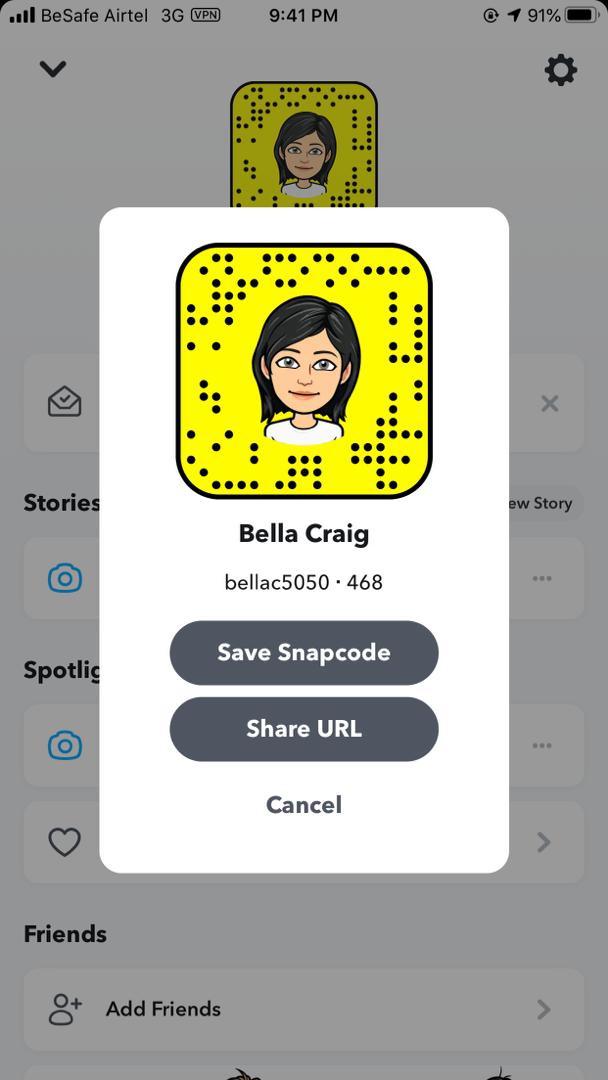Save the Snapcode to camera roll
Viewport: 608px width, 1080px height.
[303, 652]
